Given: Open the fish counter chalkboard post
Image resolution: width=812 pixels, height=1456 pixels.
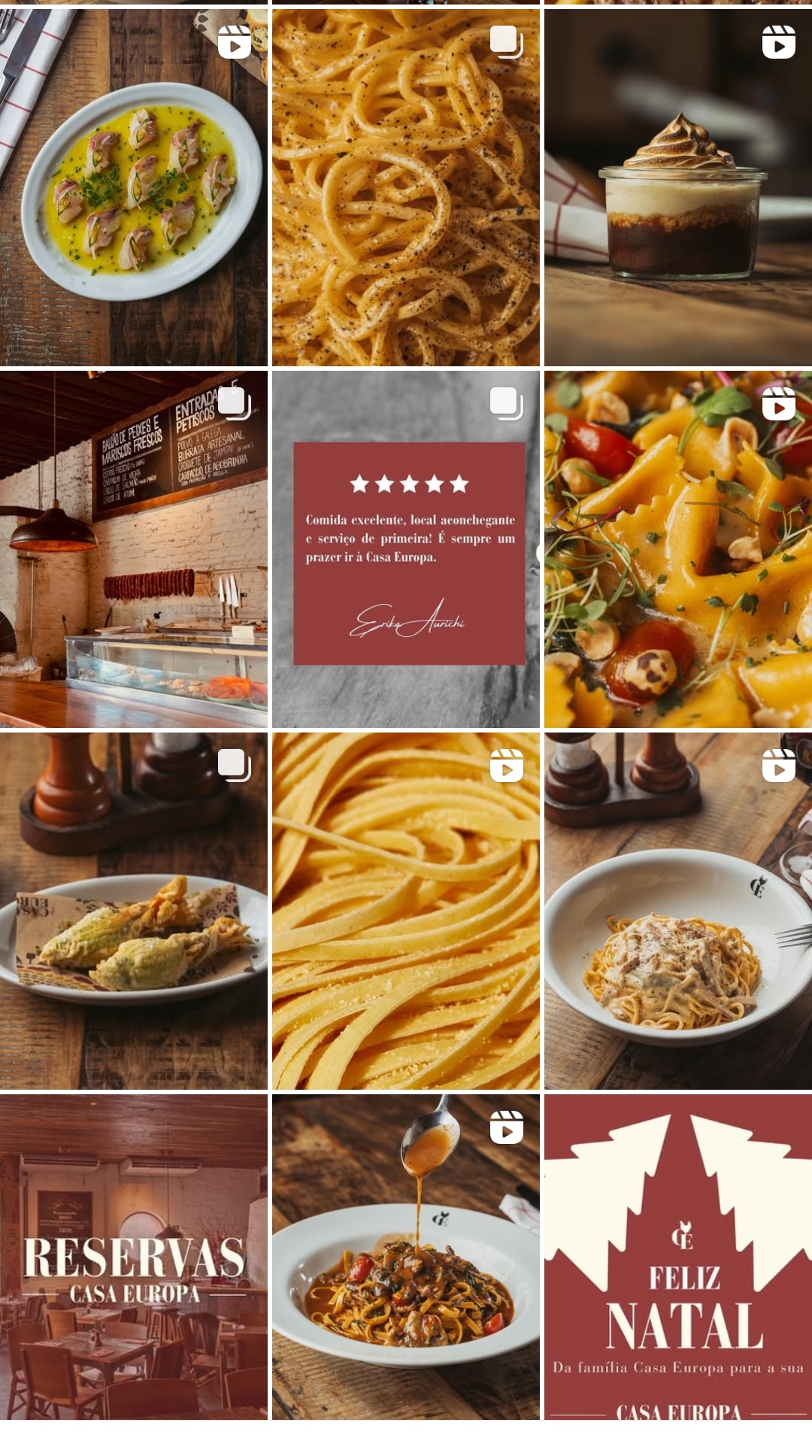Looking at the screenshot, I should click(x=134, y=549).
